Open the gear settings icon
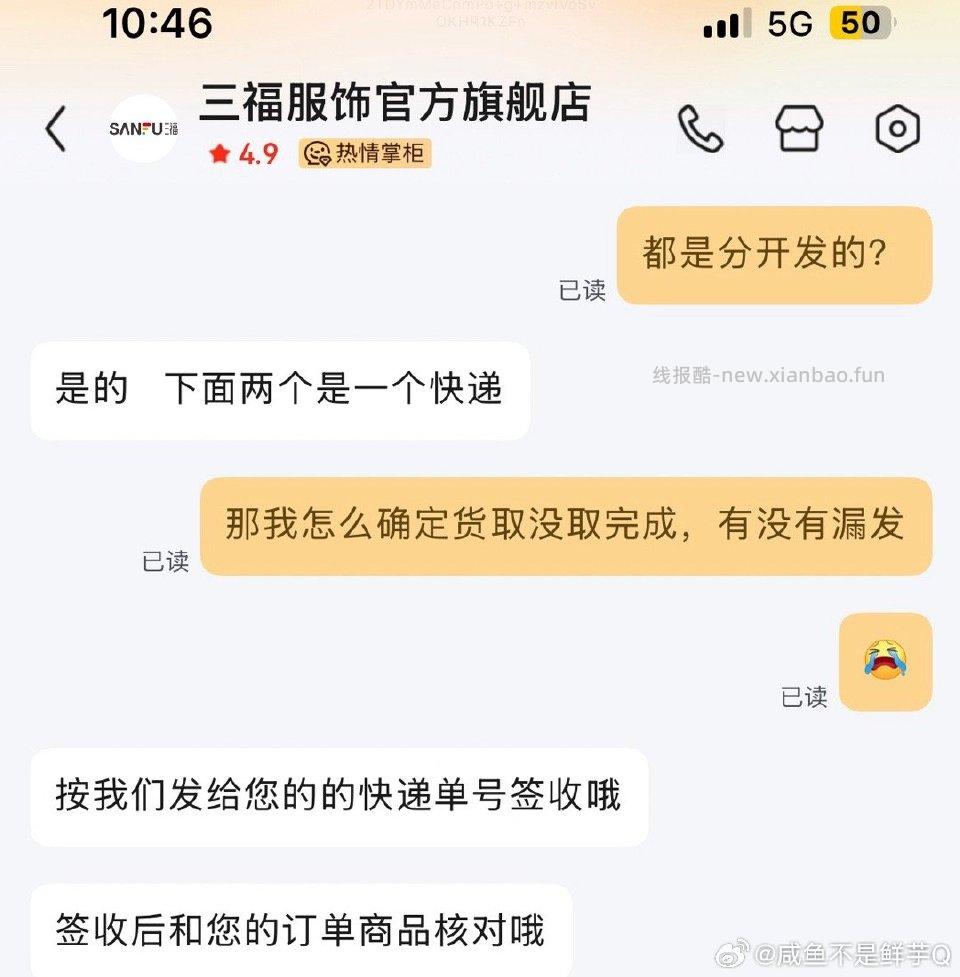The width and height of the screenshot is (960, 977). point(898,127)
